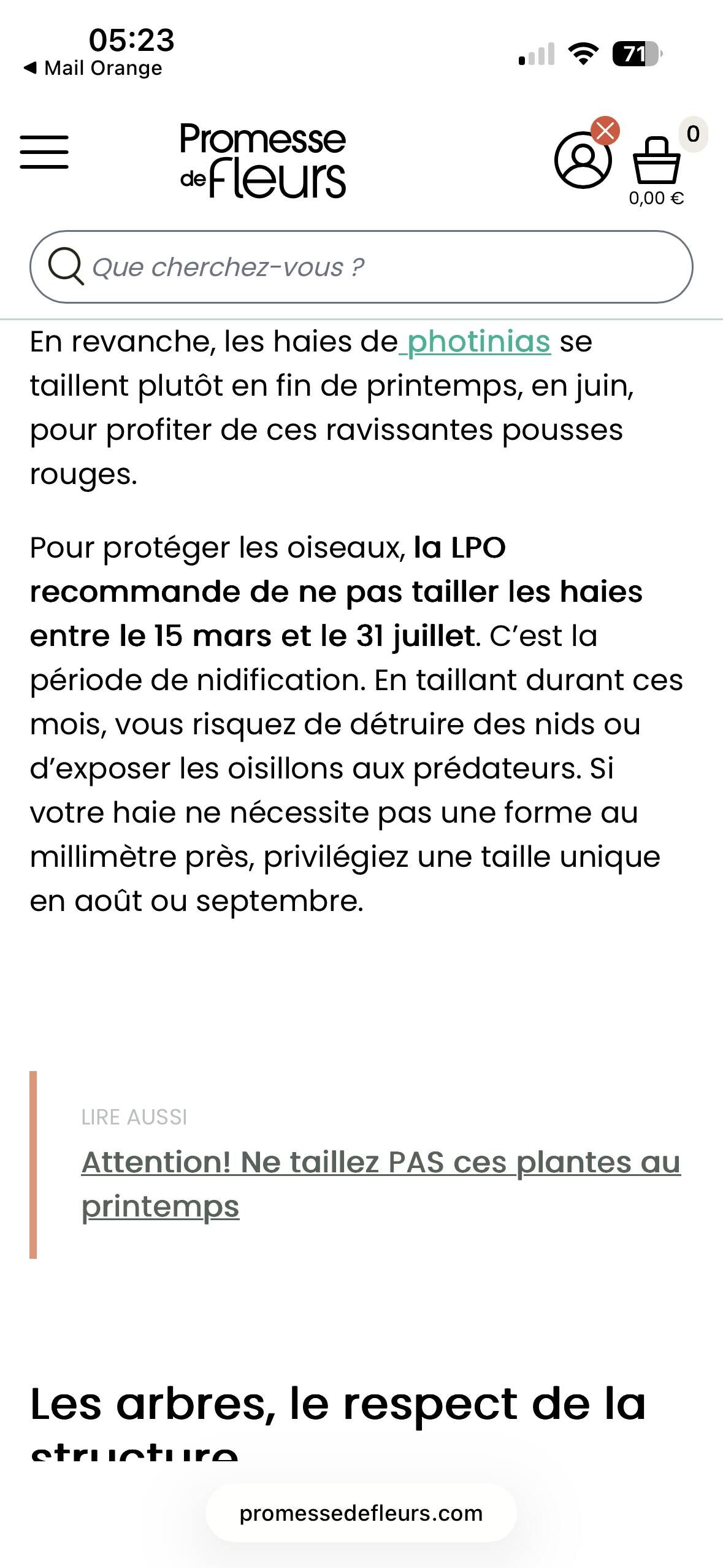Open the hamburger navigation menu
The width and height of the screenshot is (723, 1568).
44,152
